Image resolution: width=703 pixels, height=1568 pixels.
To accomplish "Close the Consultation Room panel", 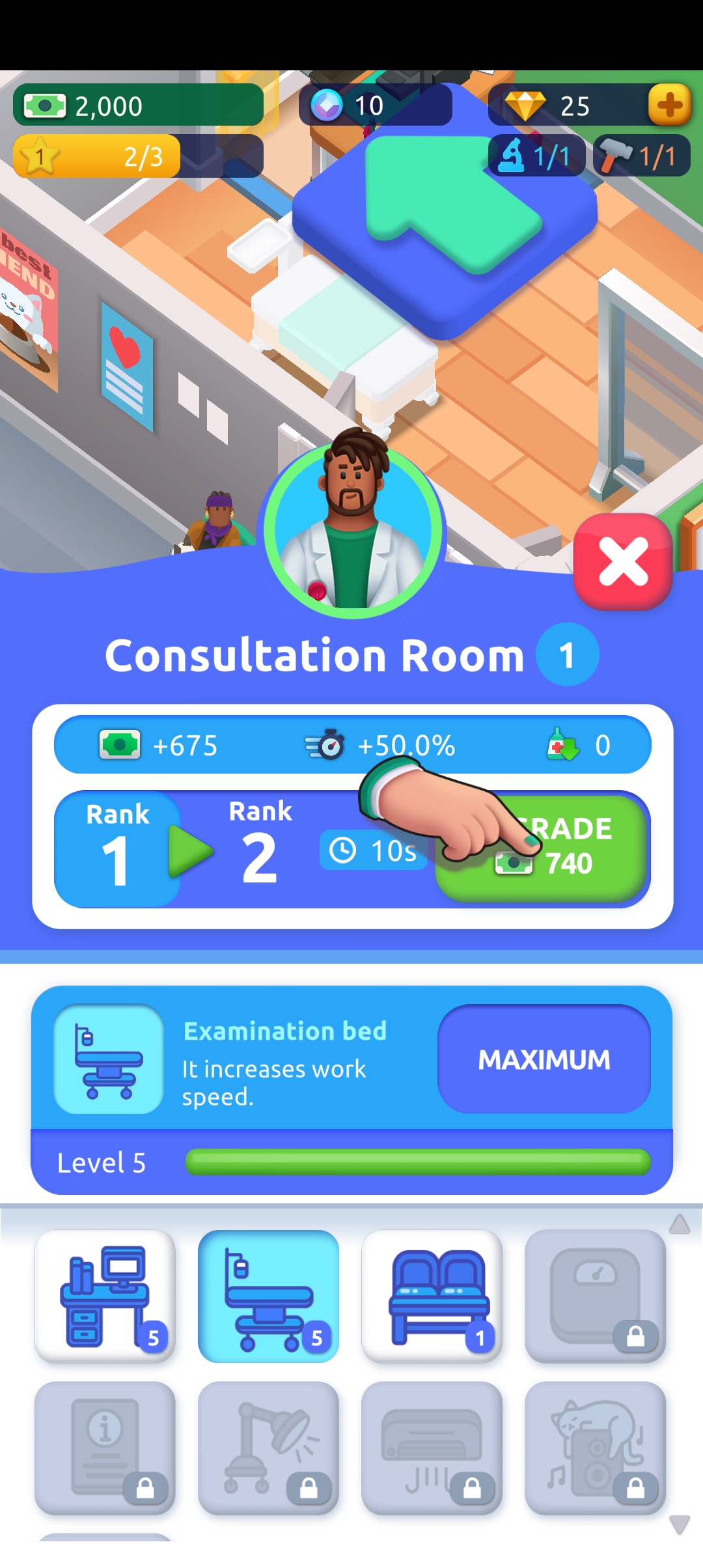I will (x=622, y=561).
